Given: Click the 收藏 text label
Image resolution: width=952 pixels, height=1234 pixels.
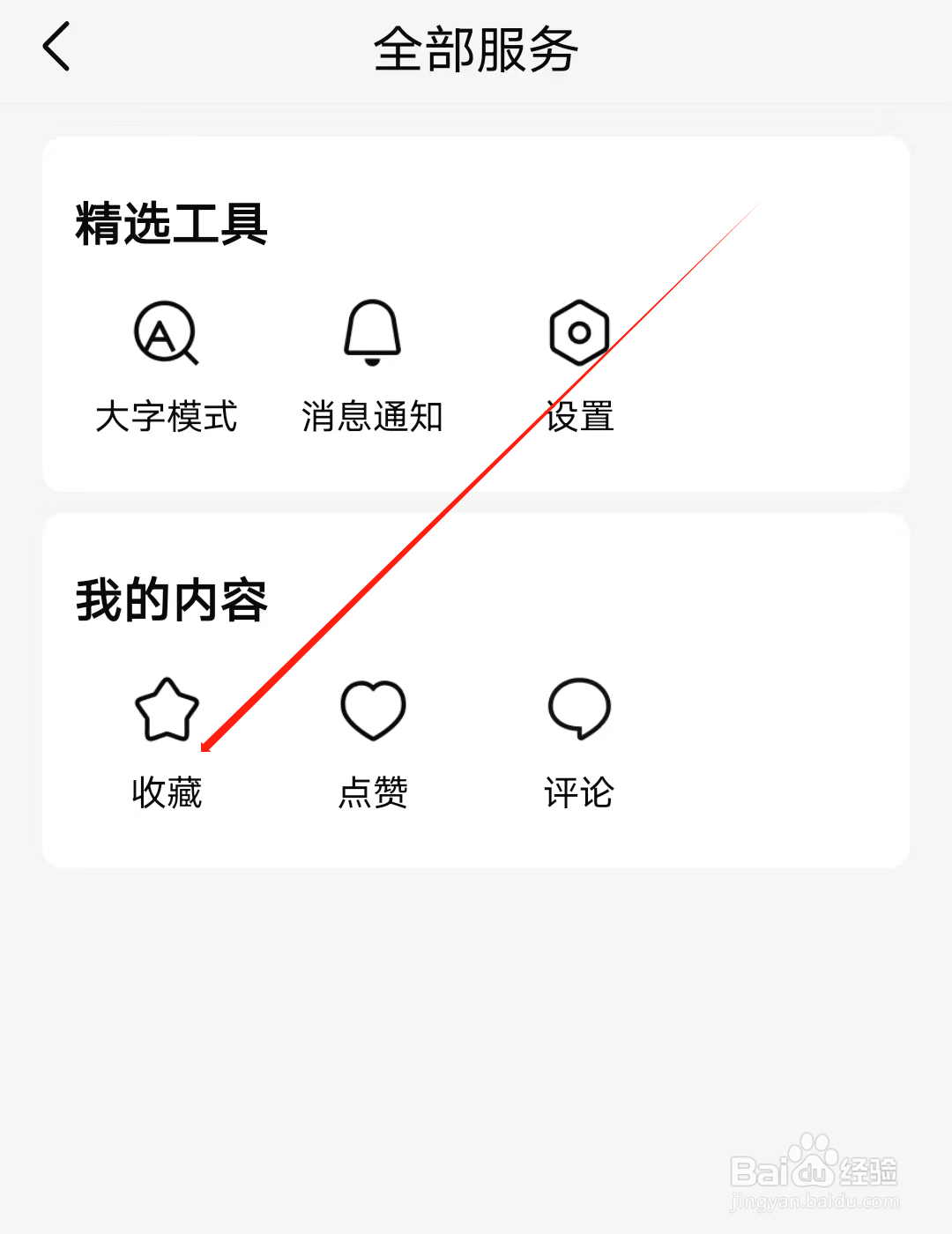Looking at the screenshot, I should coord(166,792).
